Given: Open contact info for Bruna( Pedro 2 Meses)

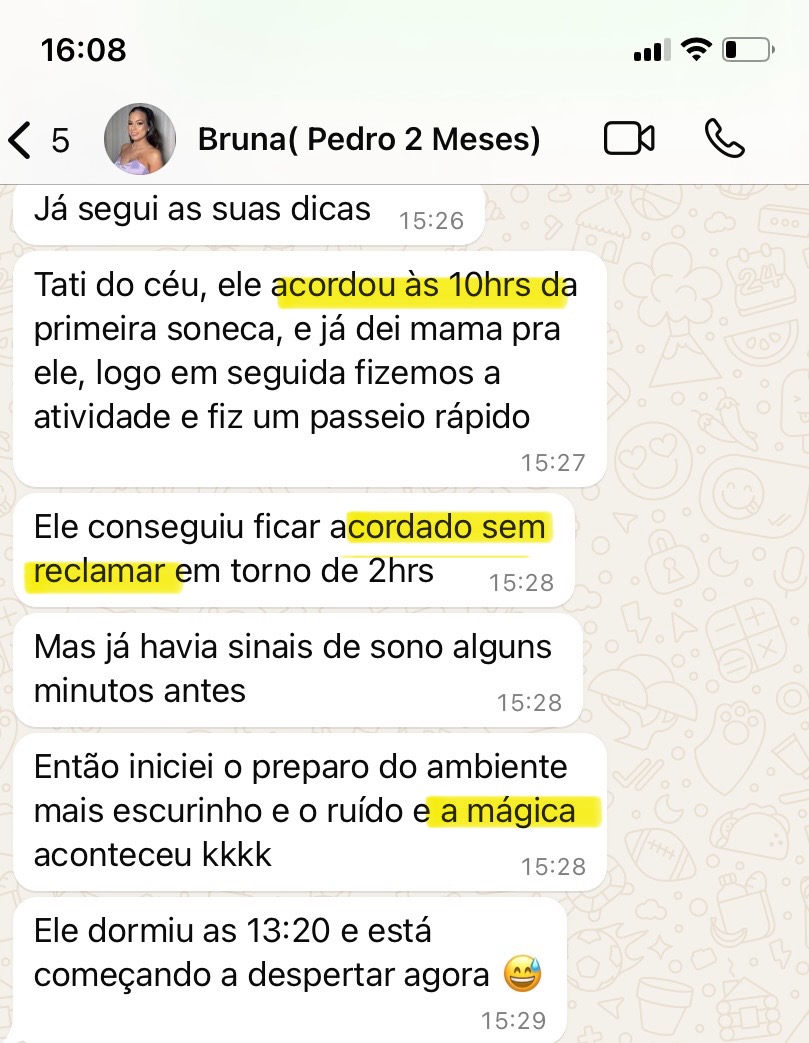Looking at the screenshot, I should (x=369, y=140).
